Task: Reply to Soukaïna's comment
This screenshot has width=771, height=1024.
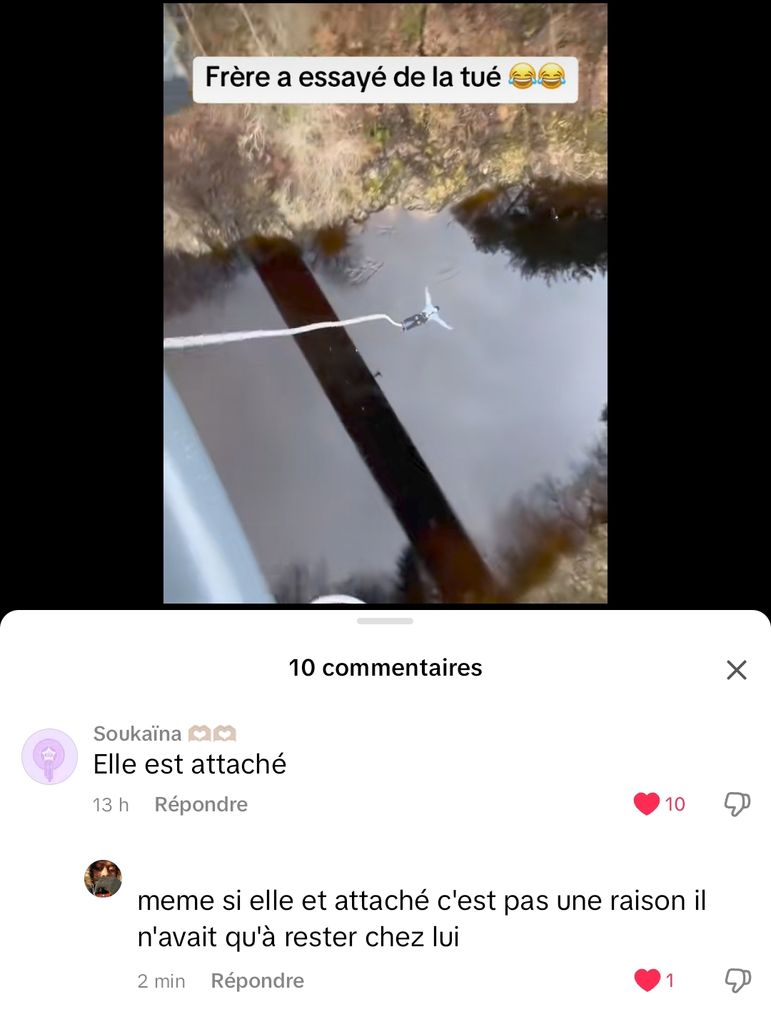Action: (x=200, y=804)
